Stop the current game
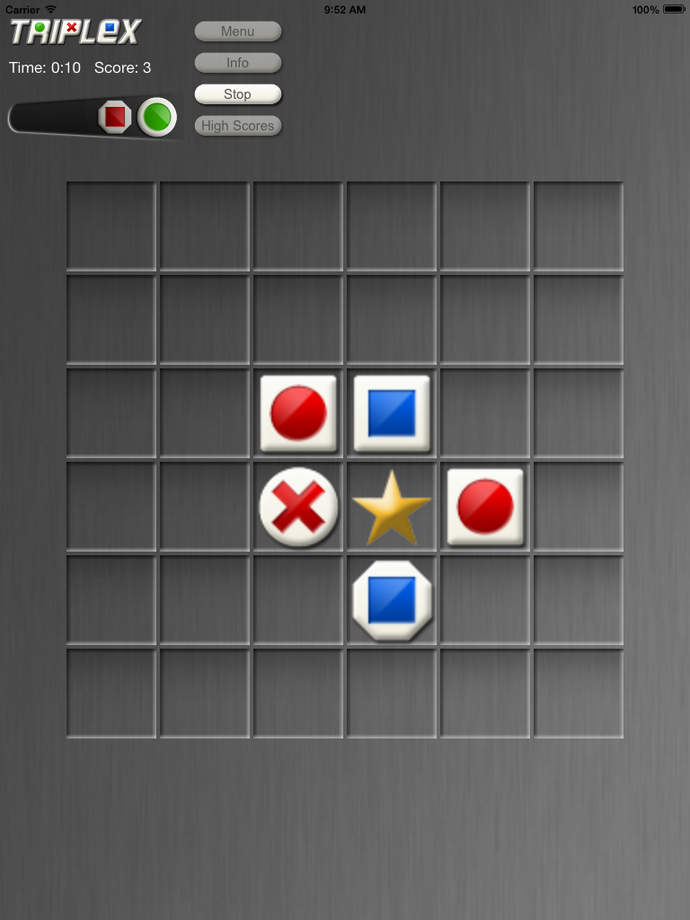Viewport: 690px width, 920px height. (237, 94)
